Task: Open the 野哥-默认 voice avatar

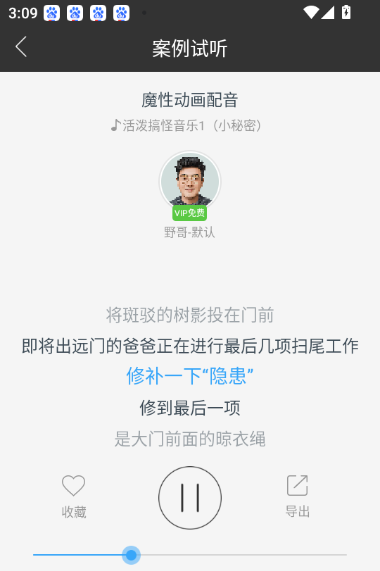Action: click(190, 181)
